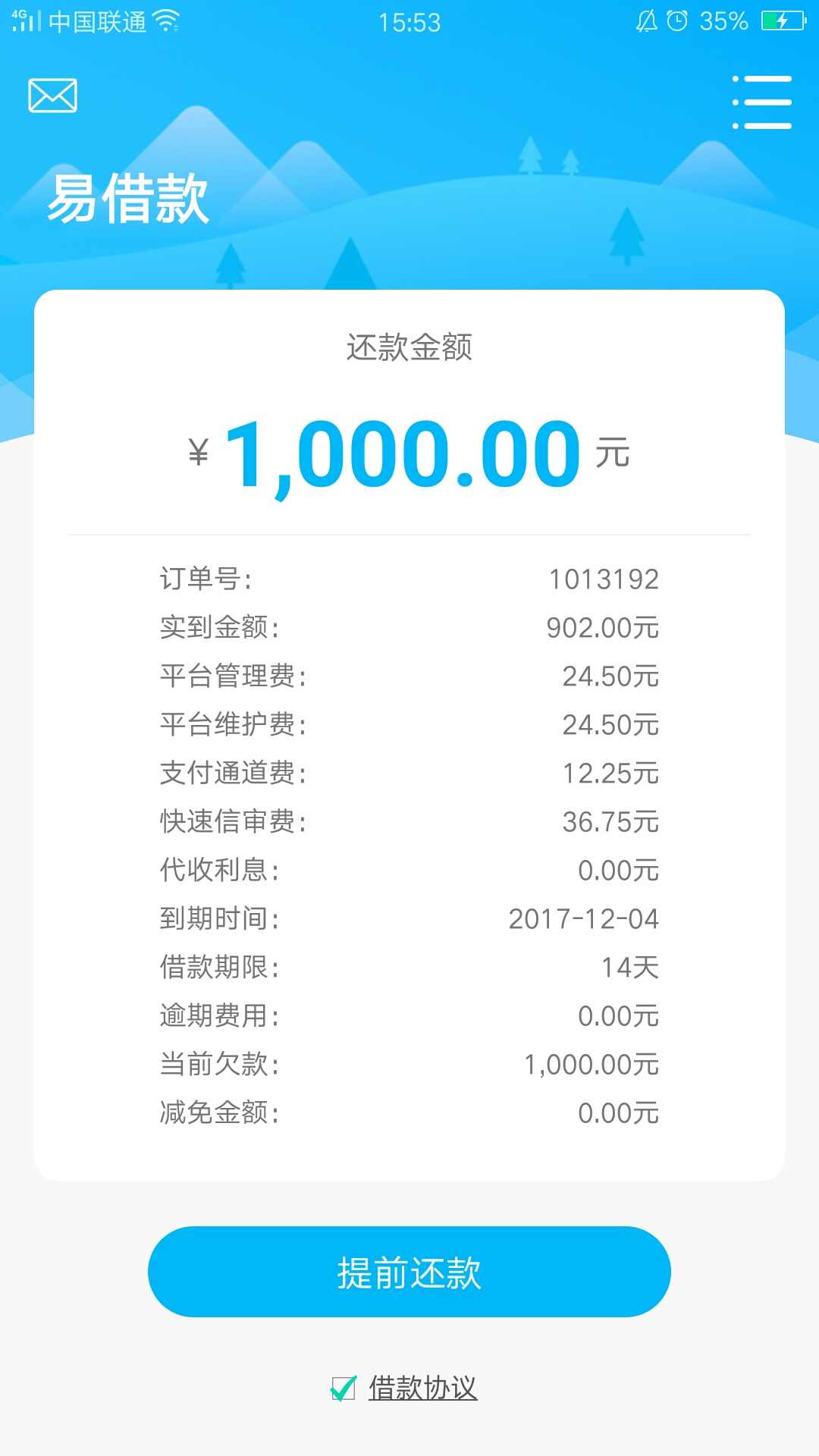Expand the 到期时间 due date row

tap(409, 919)
